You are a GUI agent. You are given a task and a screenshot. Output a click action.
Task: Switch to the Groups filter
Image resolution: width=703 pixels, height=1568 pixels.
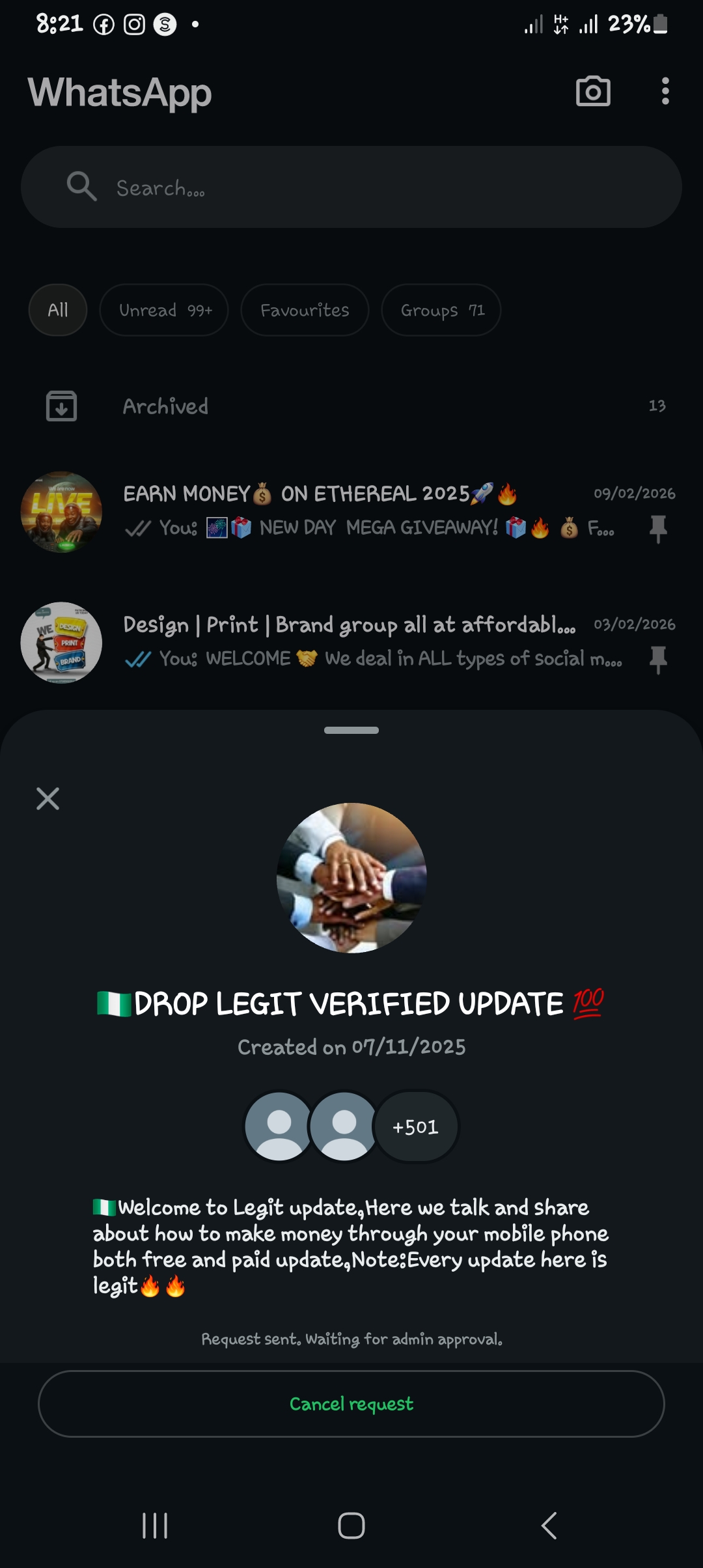pos(441,310)
